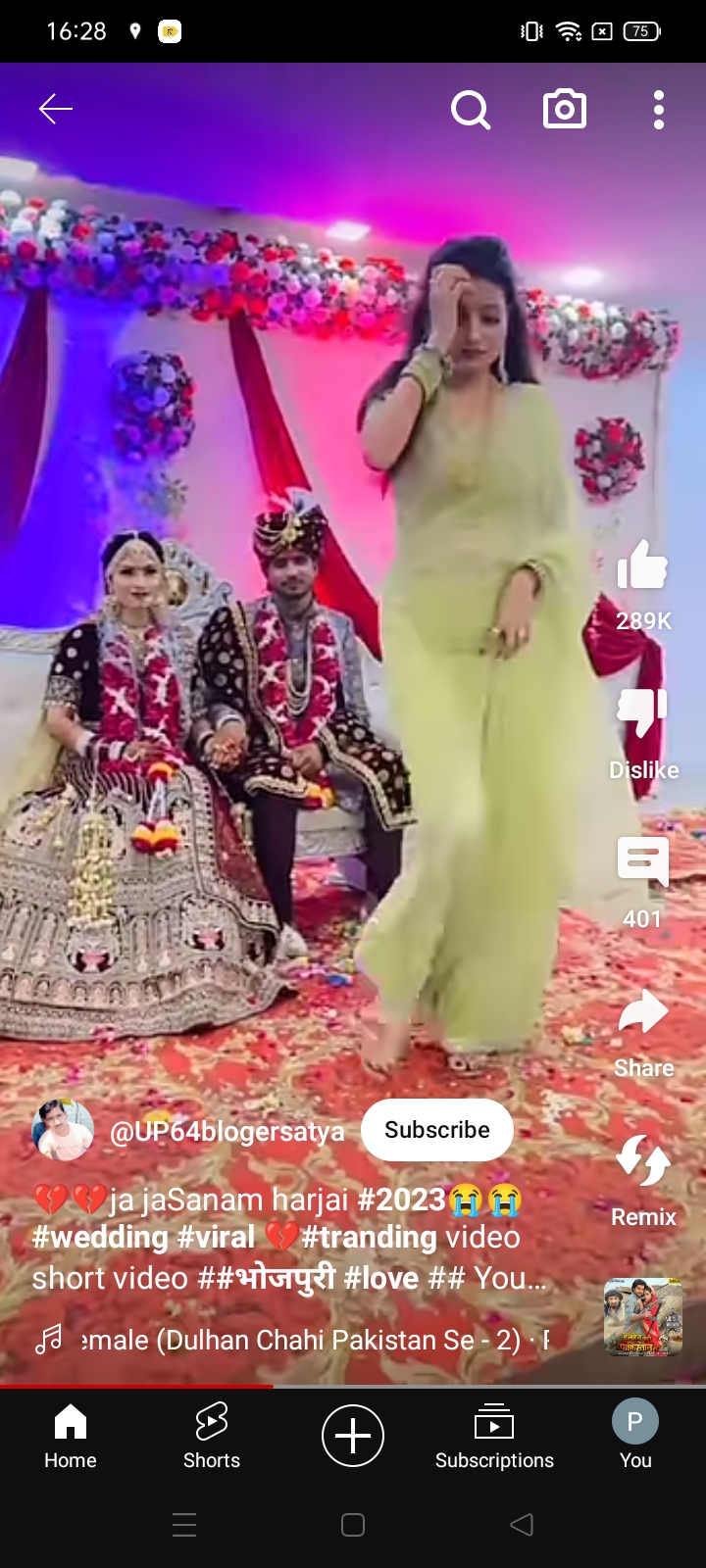Image resolution: width=706 pixels, height=1568 pixels.
Task: Like this Short
Action: coord(642,567)
